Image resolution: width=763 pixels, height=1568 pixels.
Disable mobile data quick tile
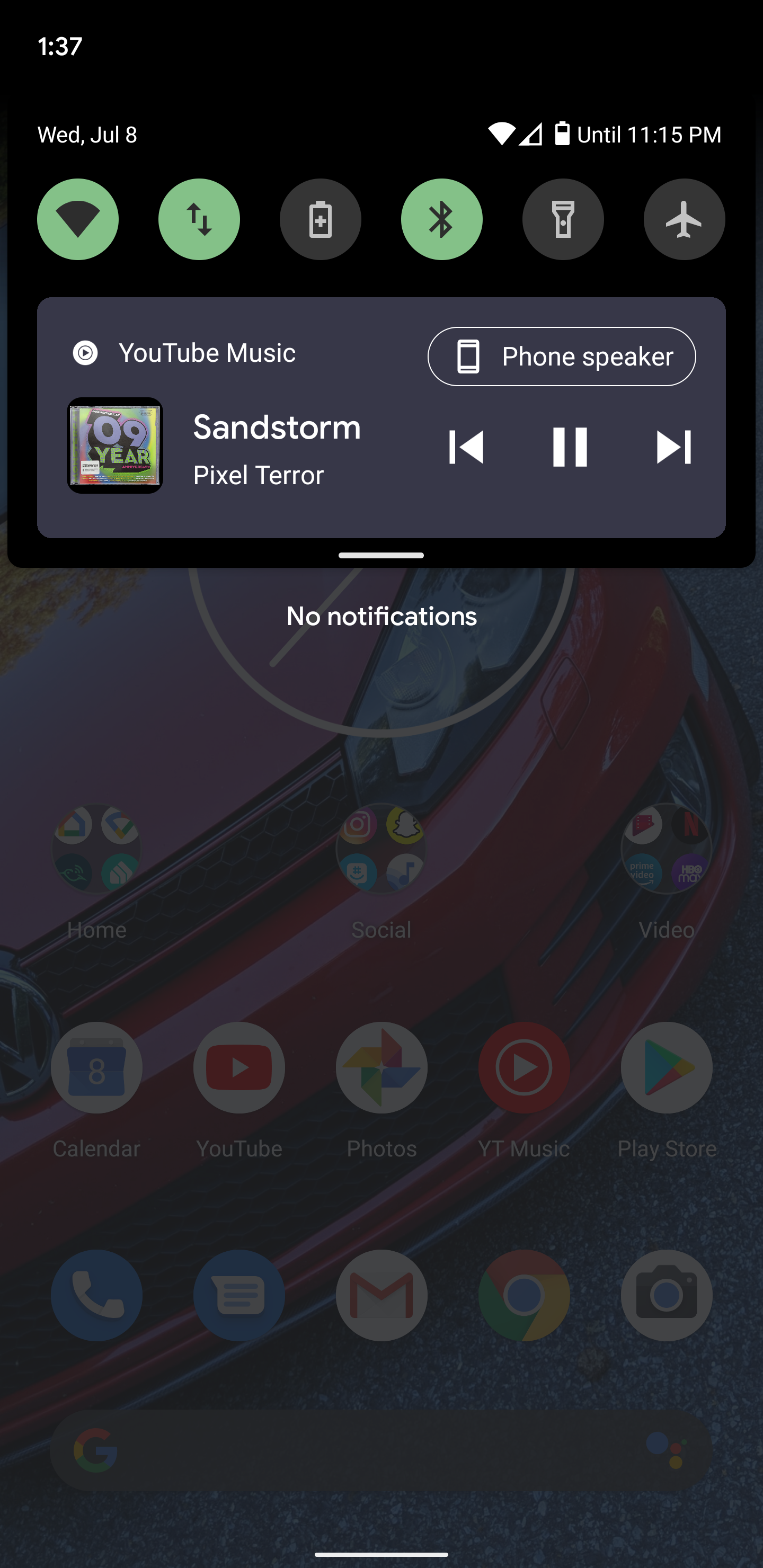(x=199, y=219)
